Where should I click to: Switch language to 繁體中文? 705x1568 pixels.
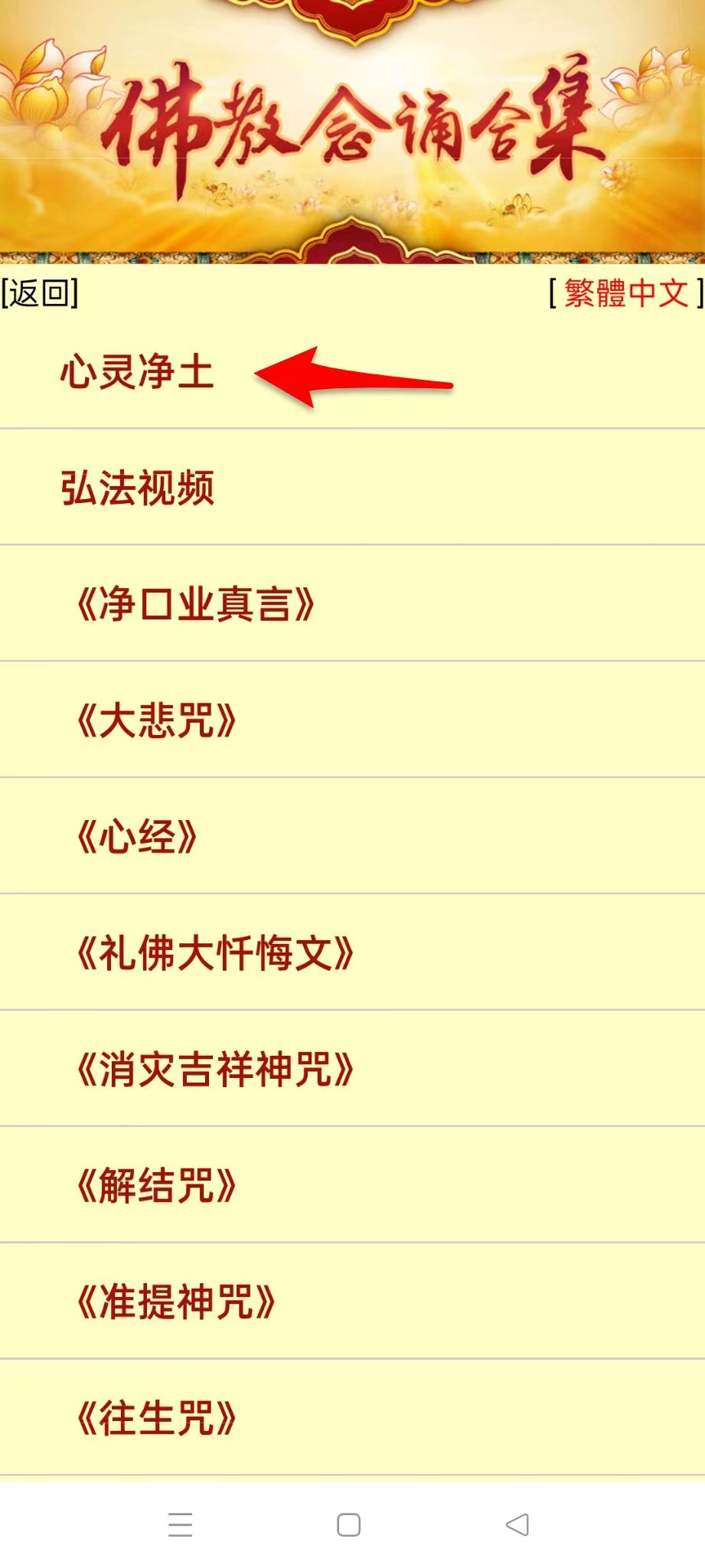[626, 293]
